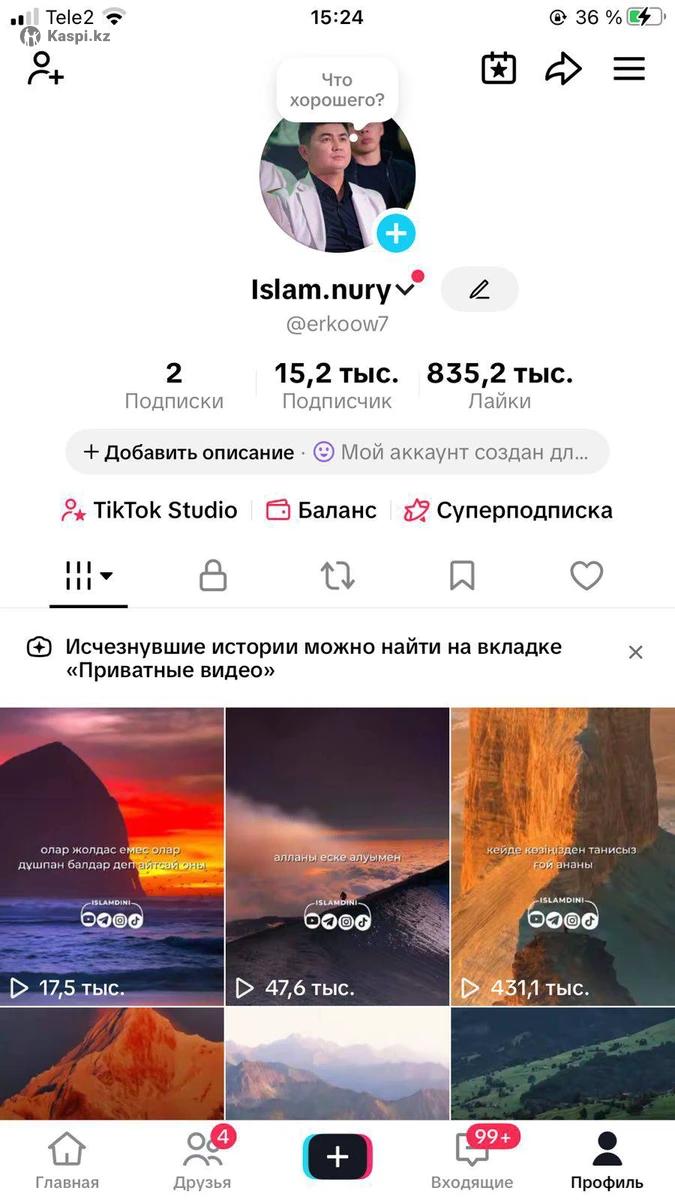Screen dimensions: 675x1200
Task: Tap Добавить описание to add bio
Action: (190, 452)
